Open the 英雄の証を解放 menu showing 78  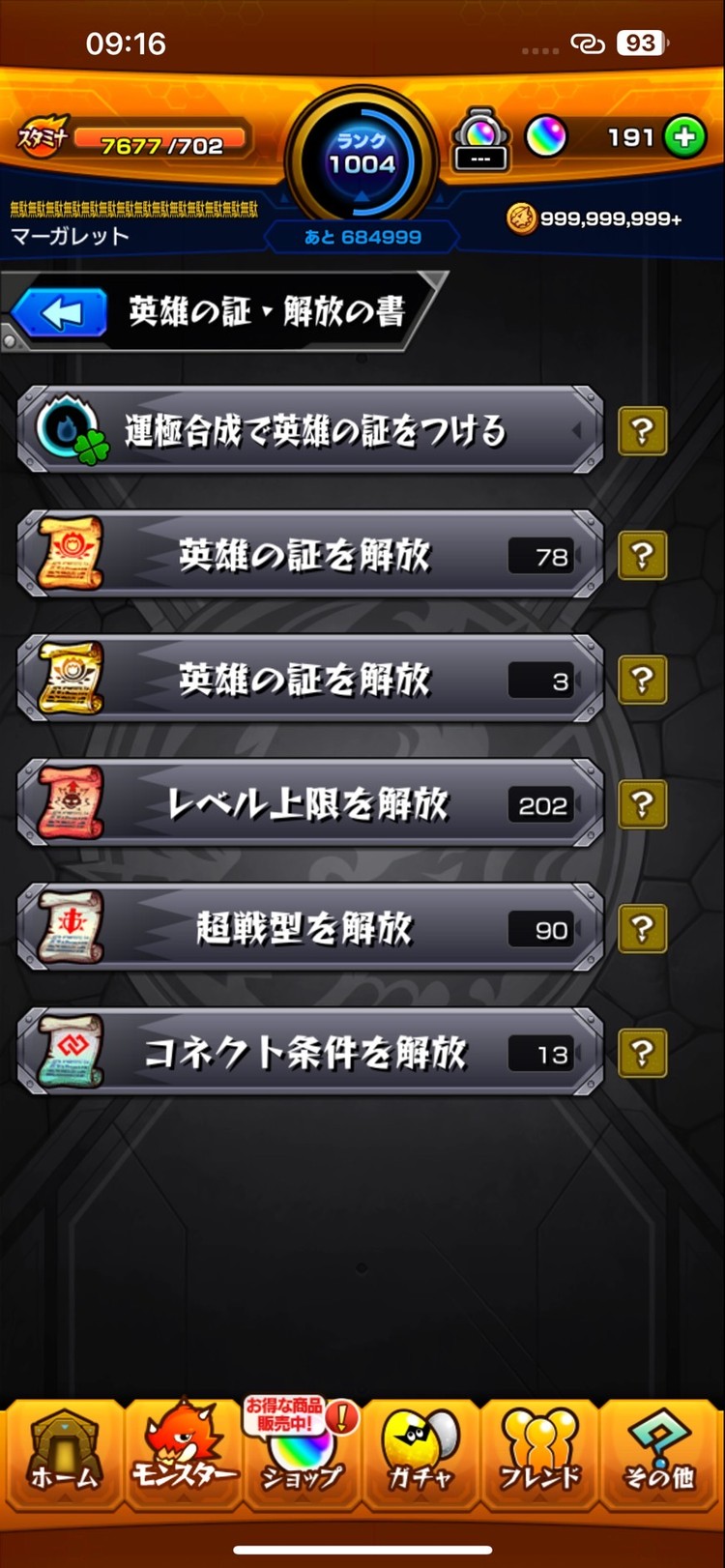tap(309, 555)
